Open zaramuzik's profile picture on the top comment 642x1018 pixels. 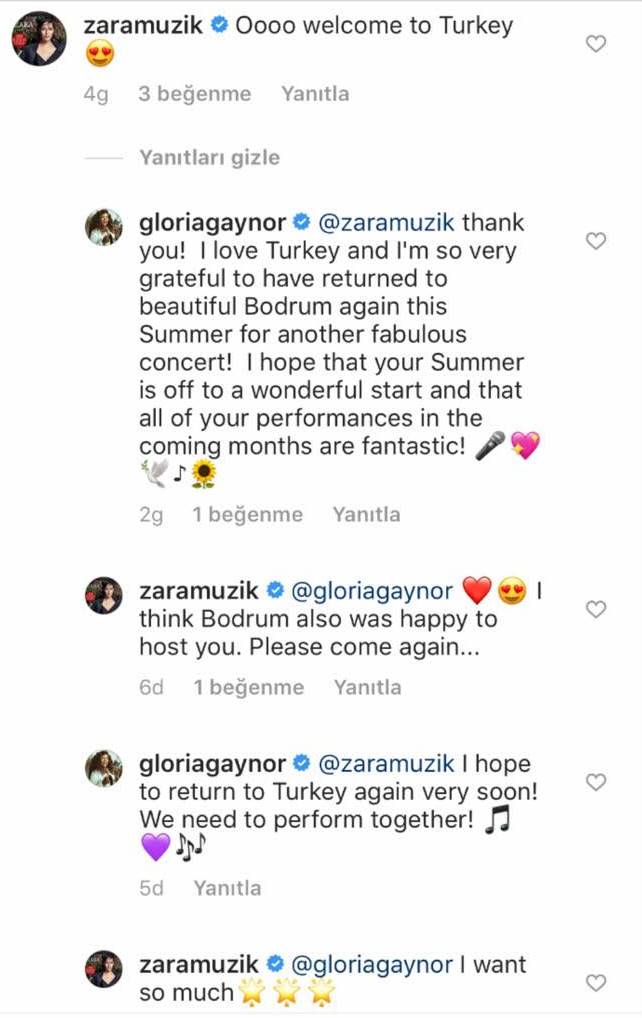[x=38, y=38]
